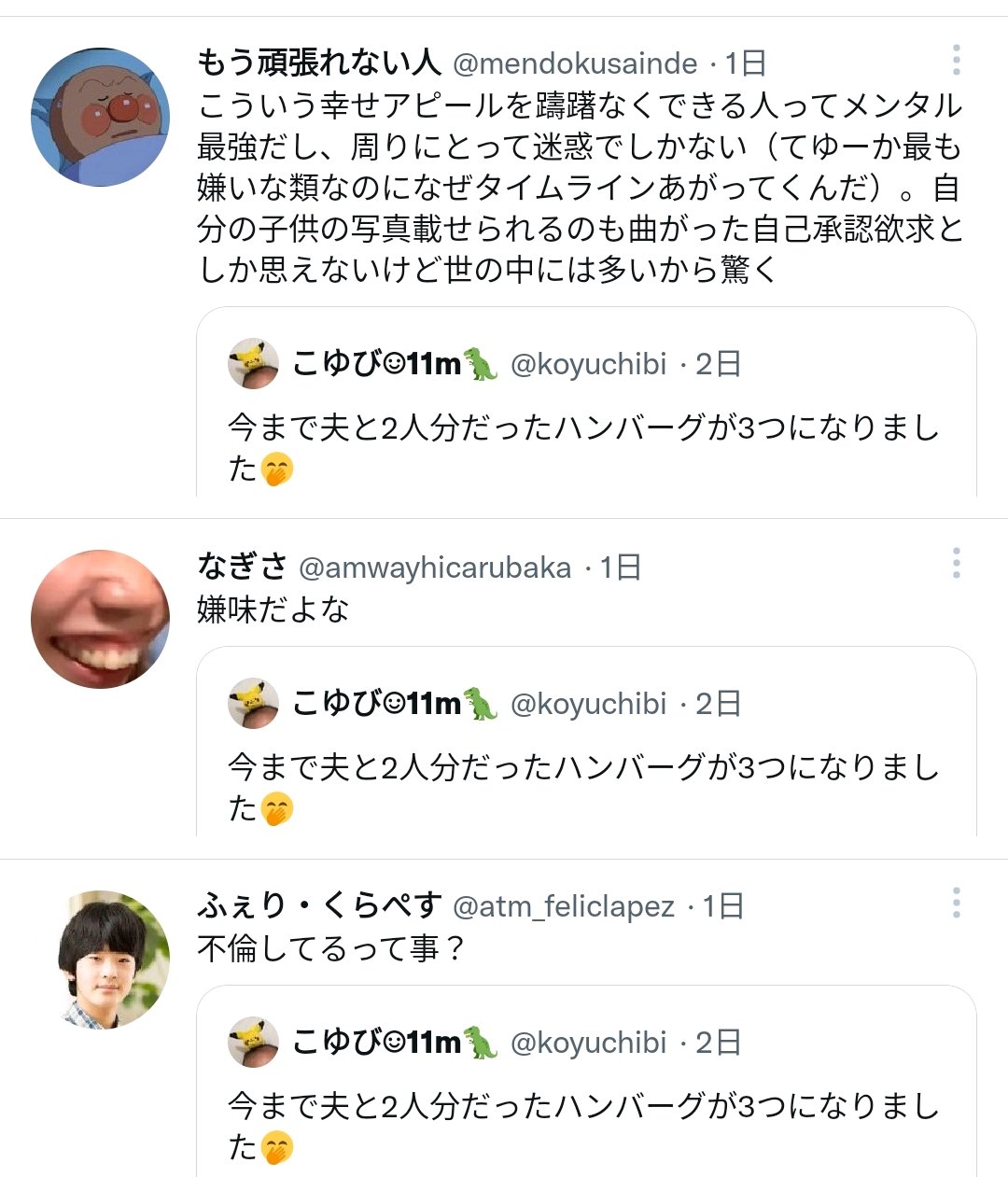Open the tweet beginning こういう幸せアピール
The image size is (1008, 1177).
(579, 187)
